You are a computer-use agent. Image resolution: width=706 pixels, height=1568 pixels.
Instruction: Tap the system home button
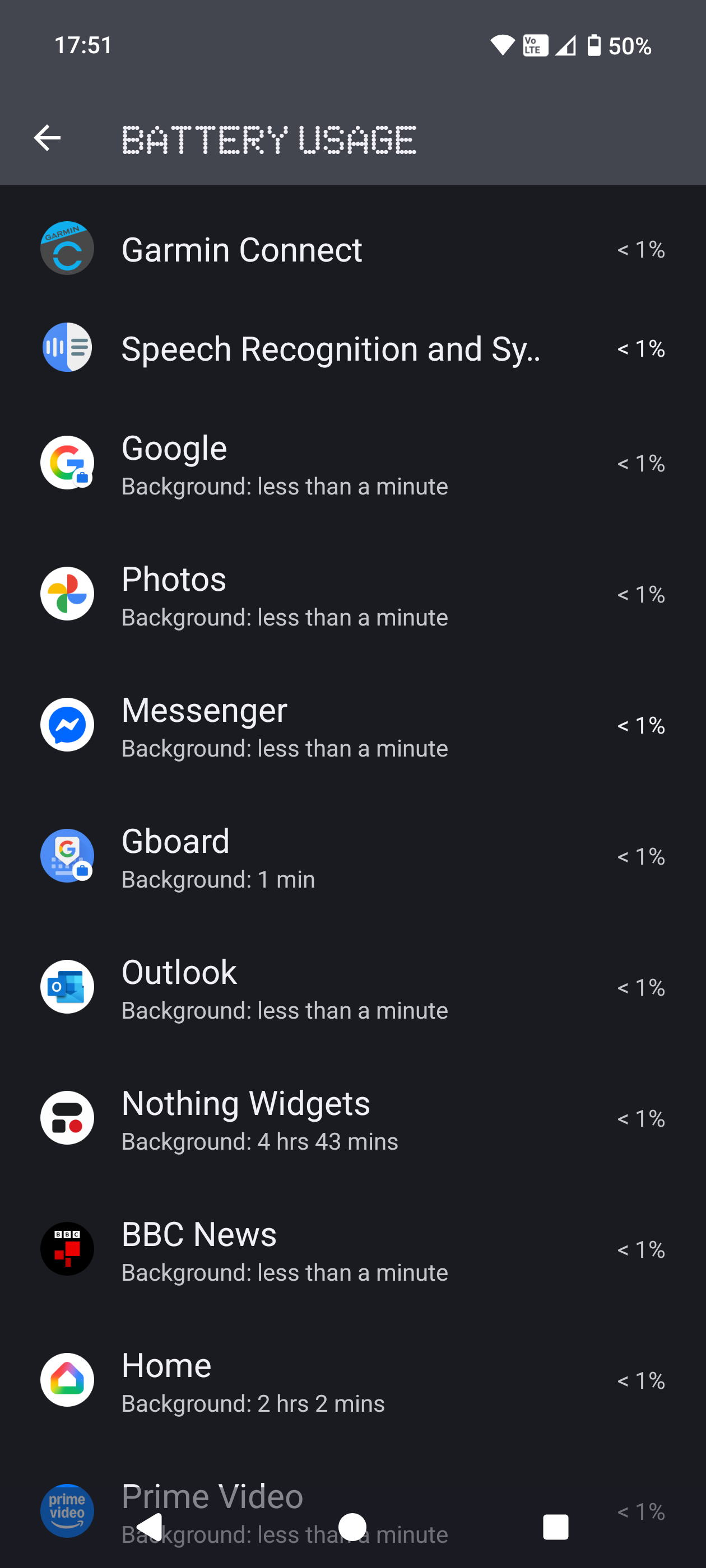tap(352, 1527)
